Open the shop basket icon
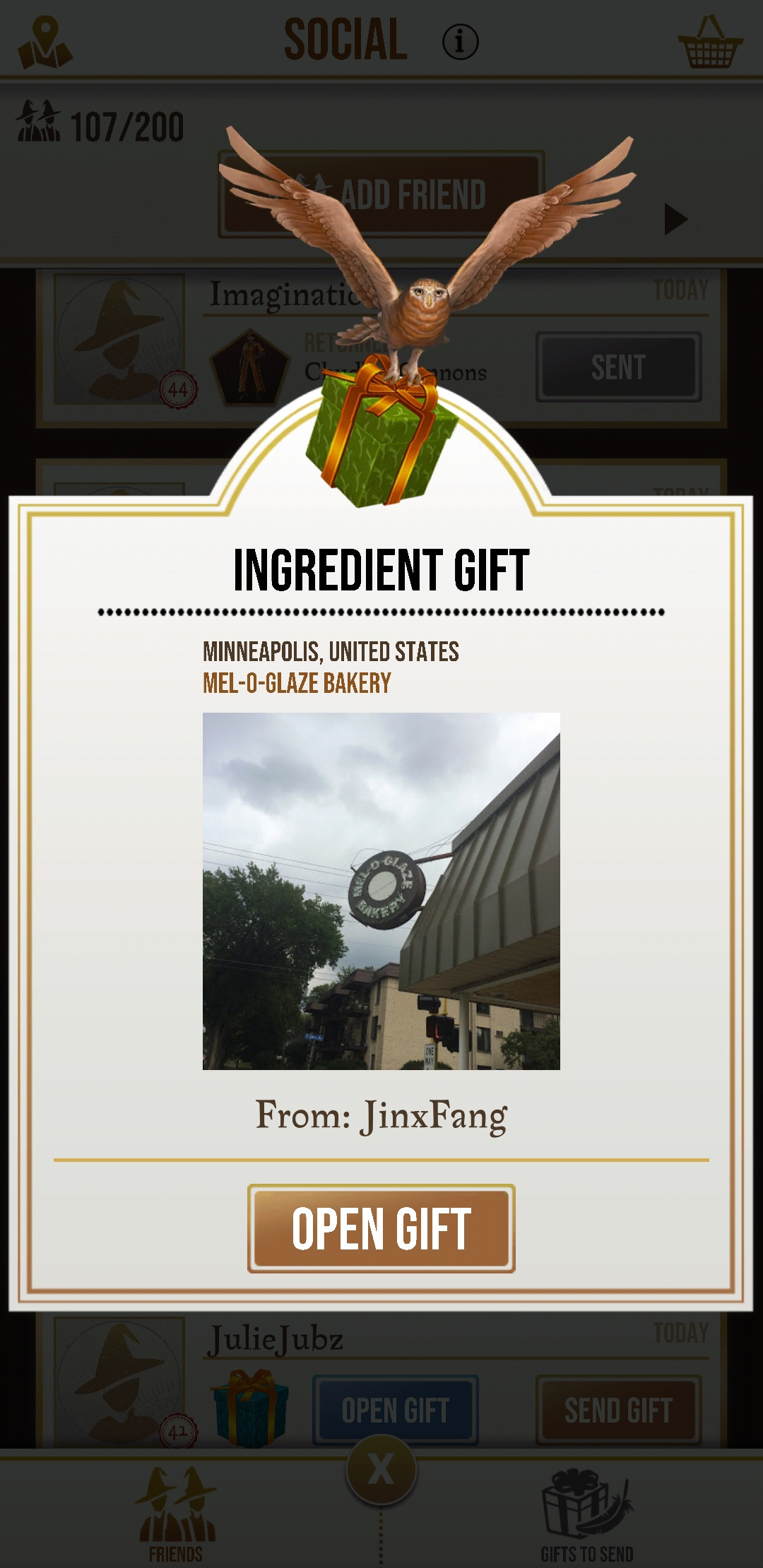This screenshot has width=763, height=1568. click(x=709, y=44)
